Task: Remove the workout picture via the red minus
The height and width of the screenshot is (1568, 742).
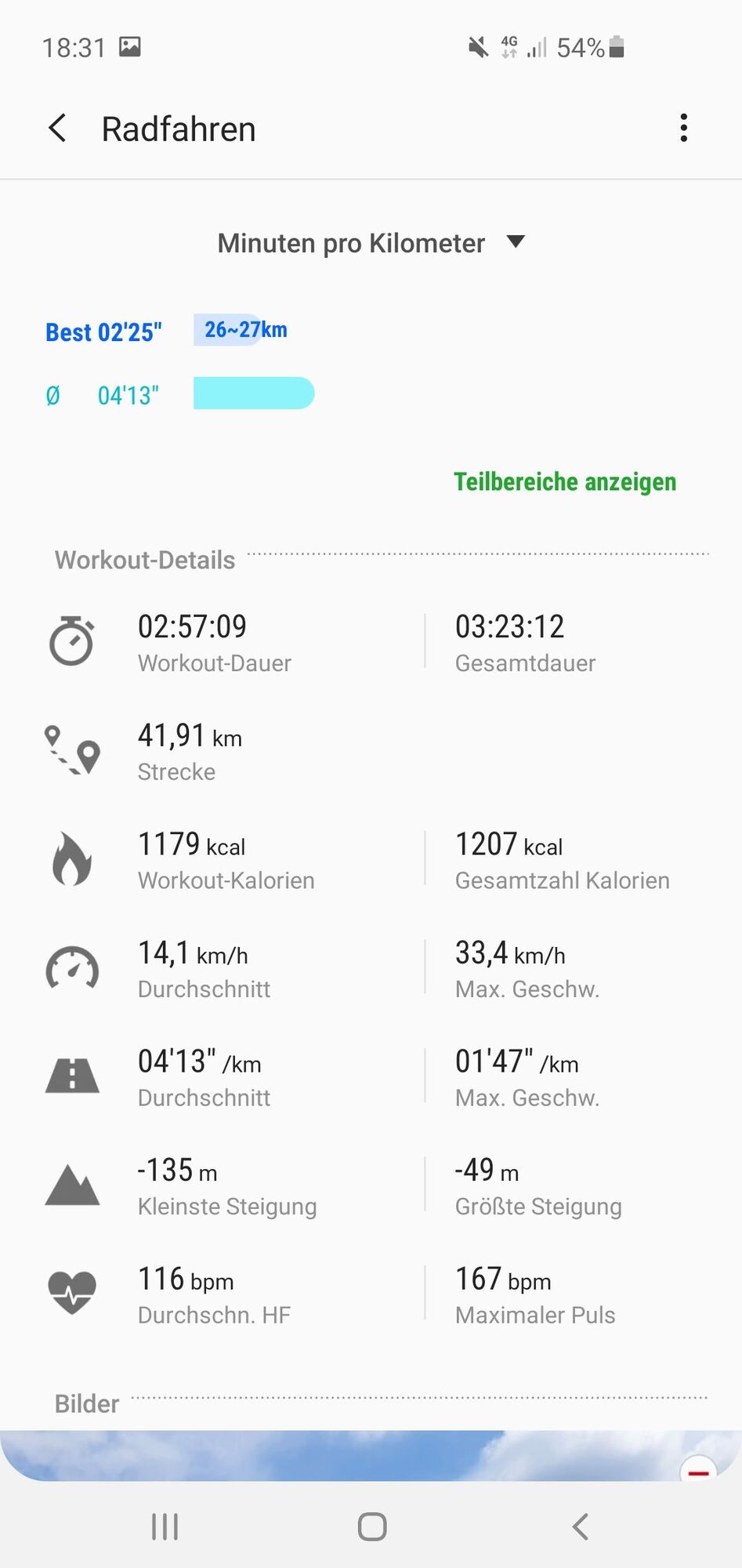Action: (697, 1471)
